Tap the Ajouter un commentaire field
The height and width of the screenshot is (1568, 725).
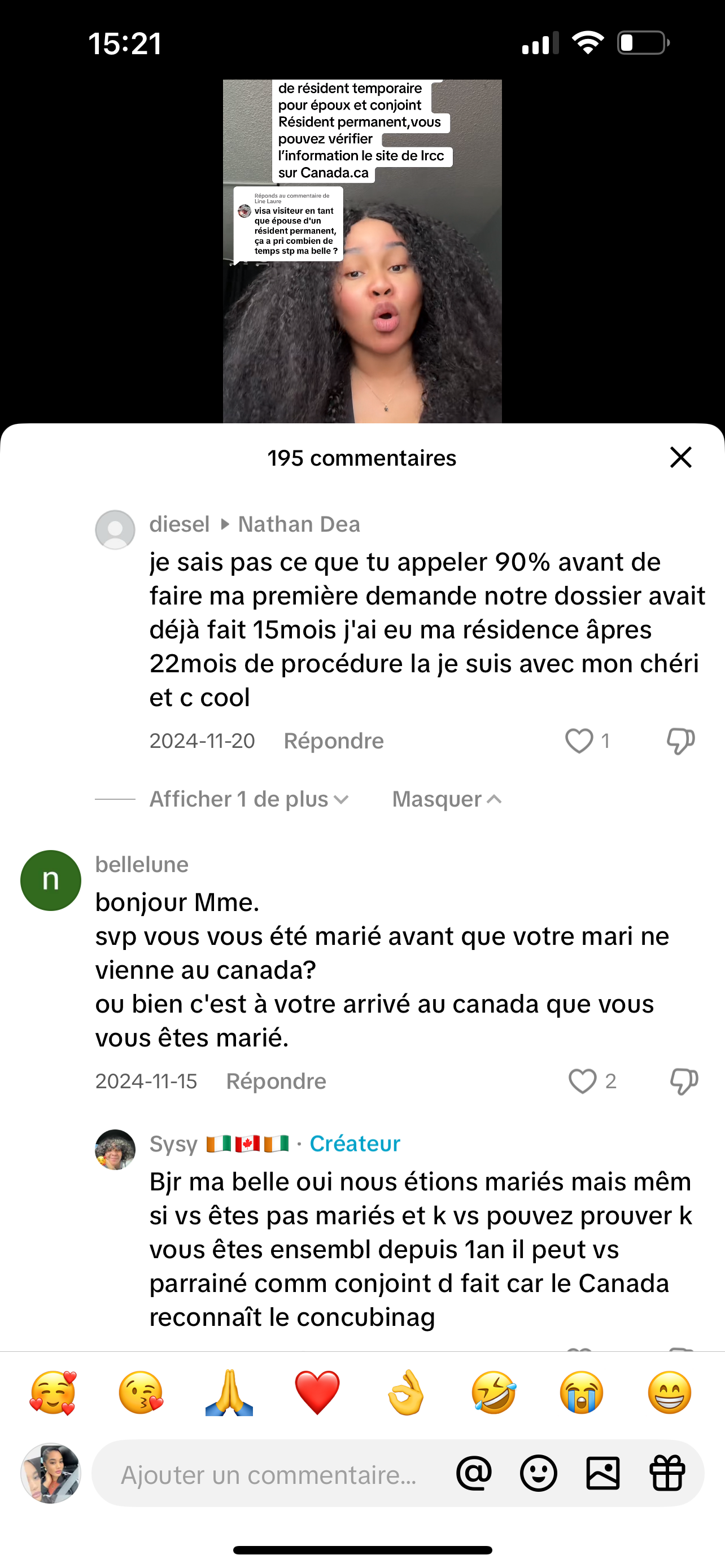268,1475
